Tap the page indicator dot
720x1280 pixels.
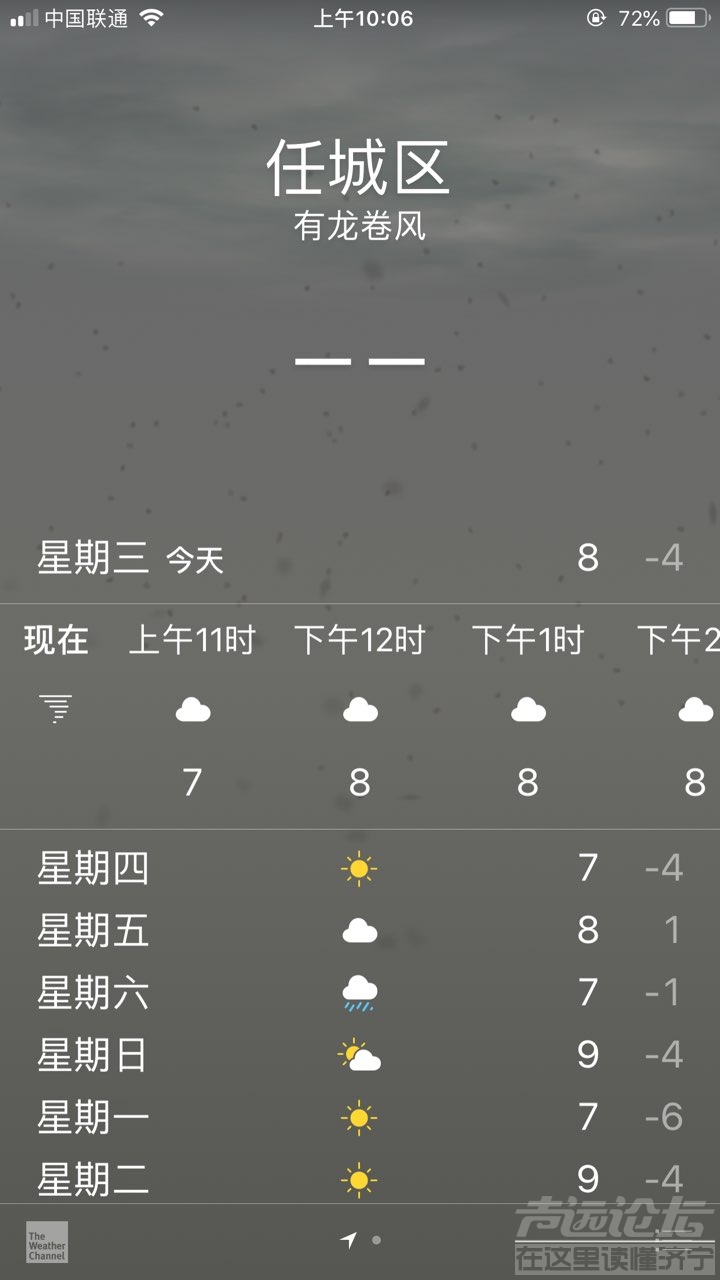point(376,1240)
